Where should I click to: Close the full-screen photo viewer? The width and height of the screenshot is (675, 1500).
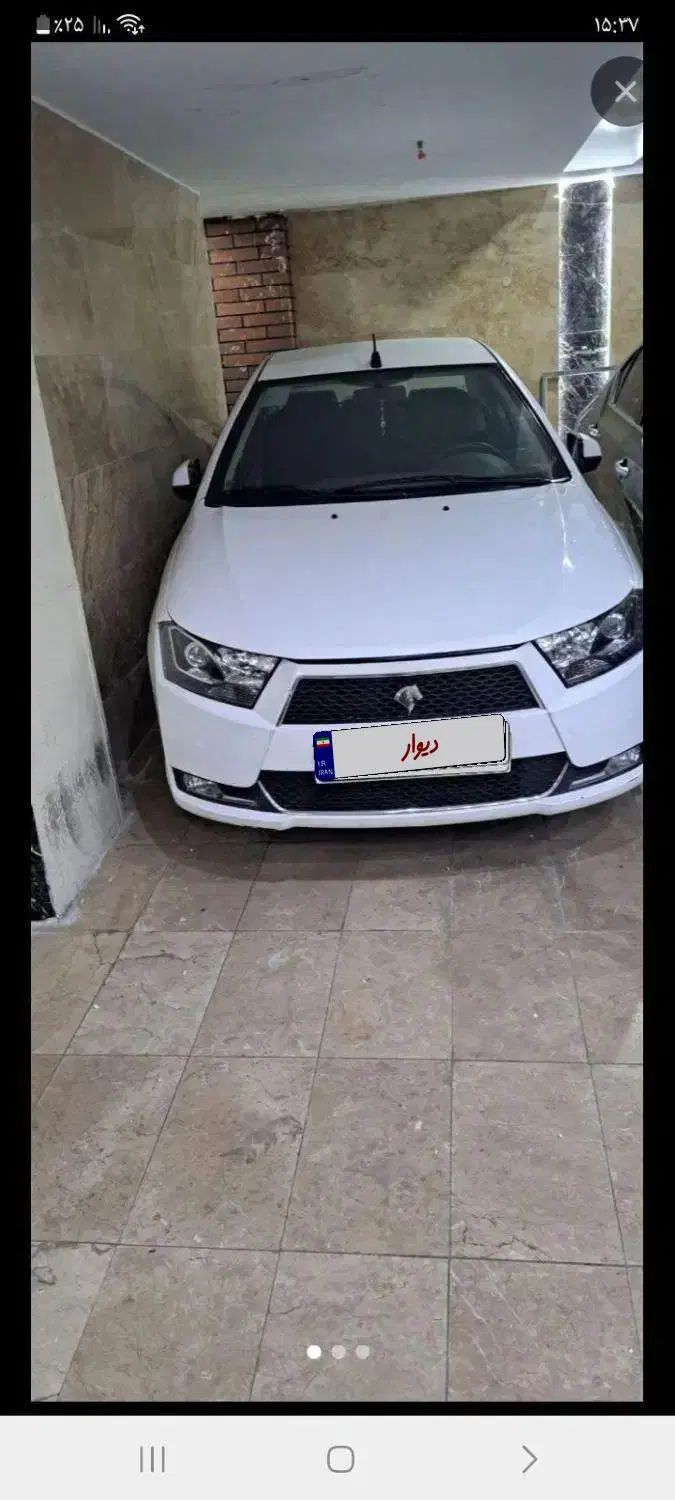(x=625, y=92)
